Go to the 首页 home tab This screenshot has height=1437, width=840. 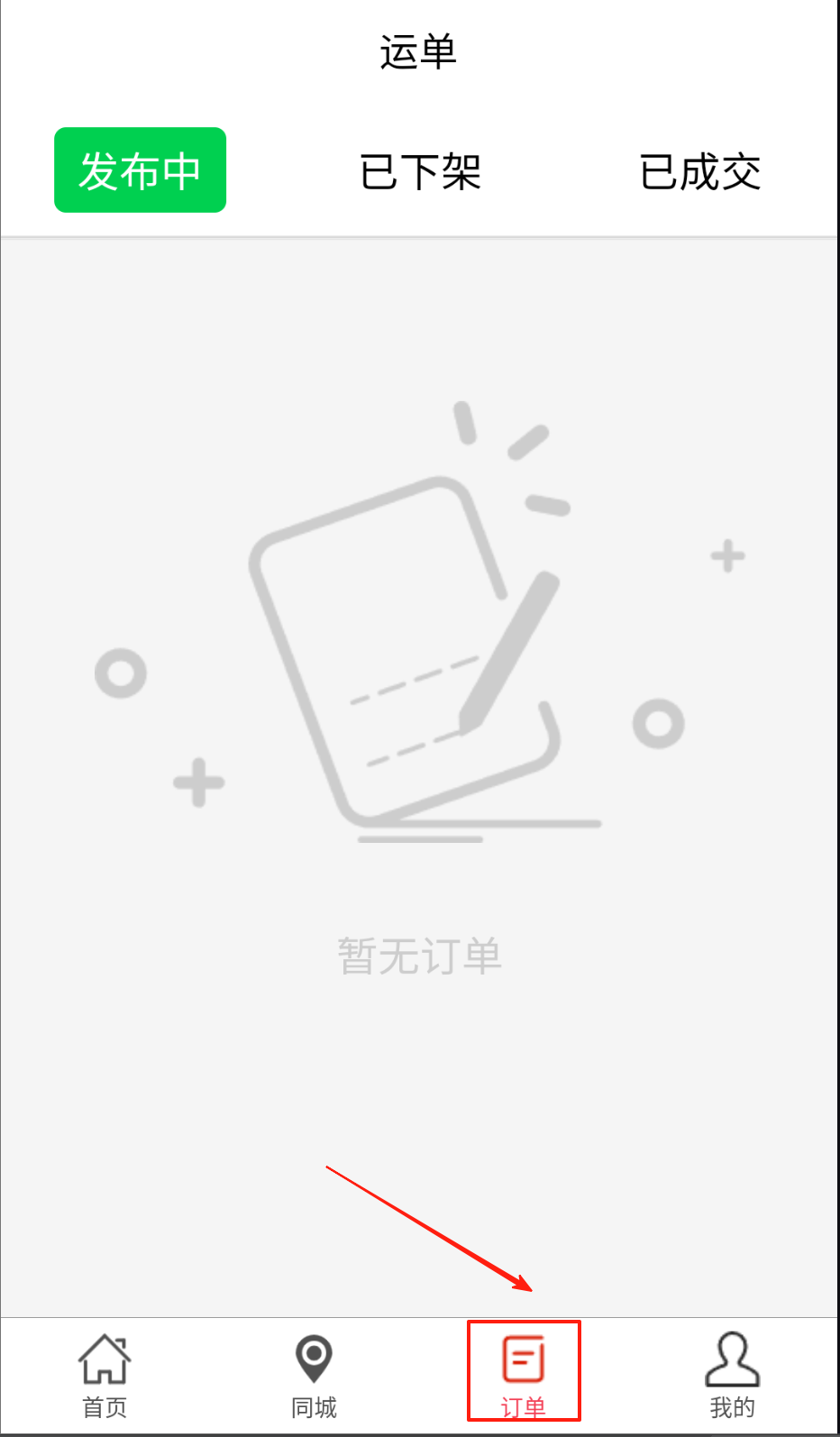tap(105, 1375)
